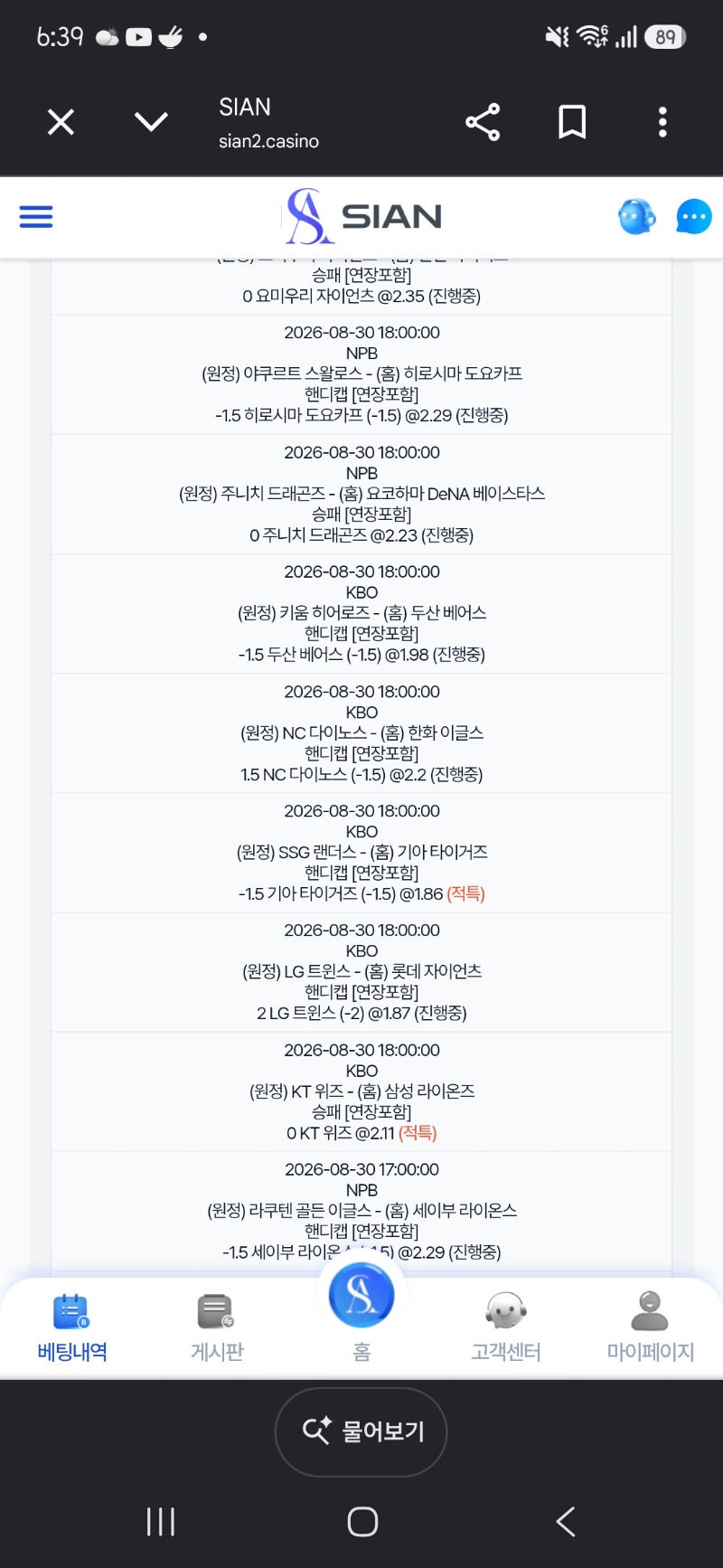Image resolution: width=723 pixels, height=1568 pixels.
Task: Expand the browser dropdown chevron
Action: click(151, 122)
